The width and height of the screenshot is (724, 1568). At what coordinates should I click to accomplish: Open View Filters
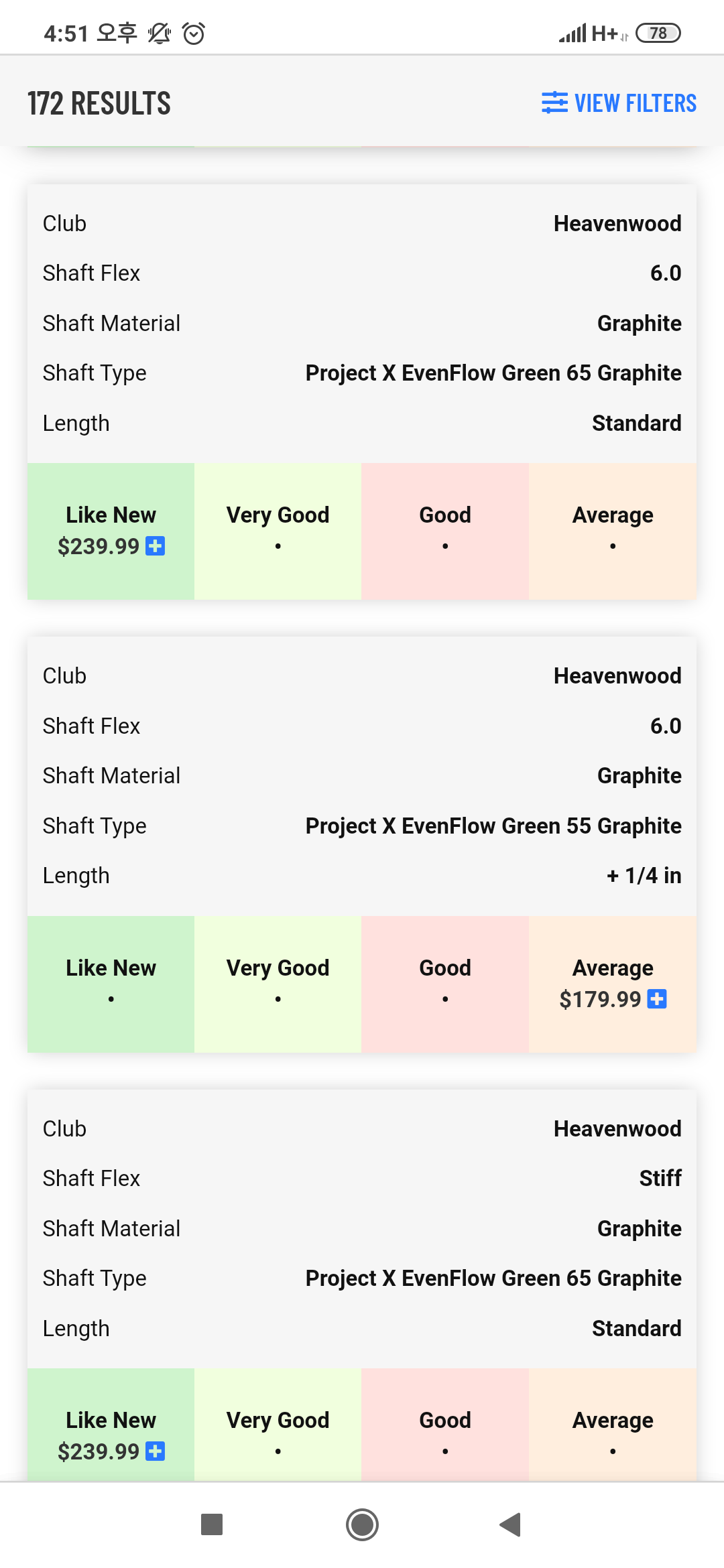pyautogui.click(x=619, y=103)
